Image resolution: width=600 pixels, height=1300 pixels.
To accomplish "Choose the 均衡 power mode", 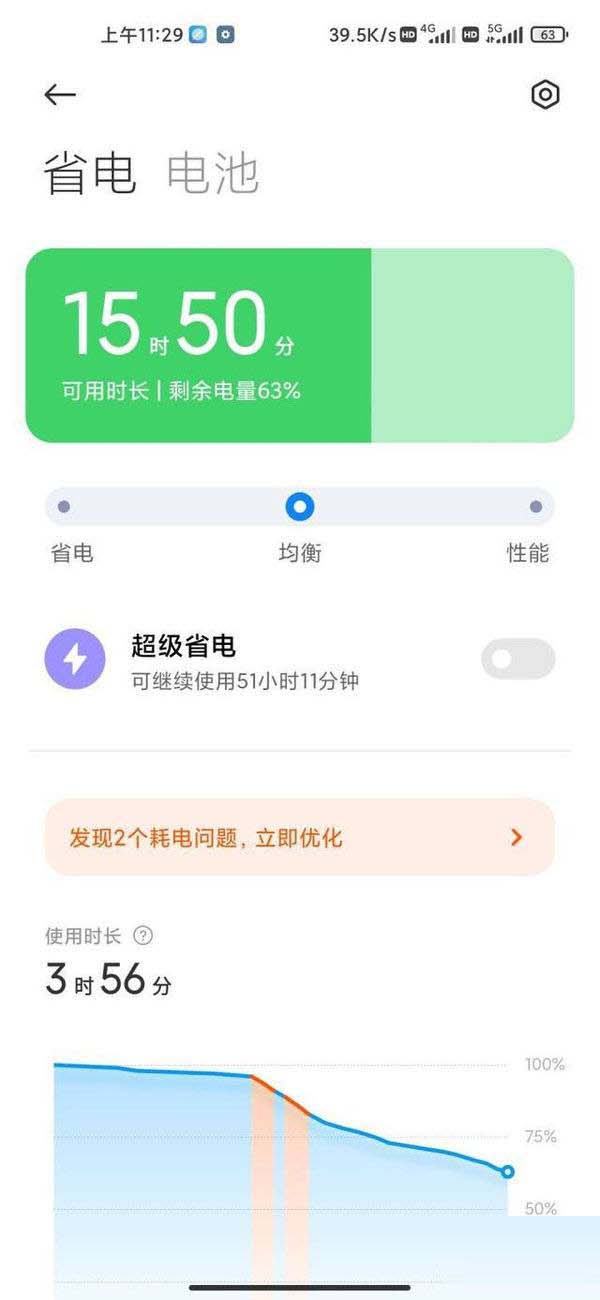I will (300, 507).
